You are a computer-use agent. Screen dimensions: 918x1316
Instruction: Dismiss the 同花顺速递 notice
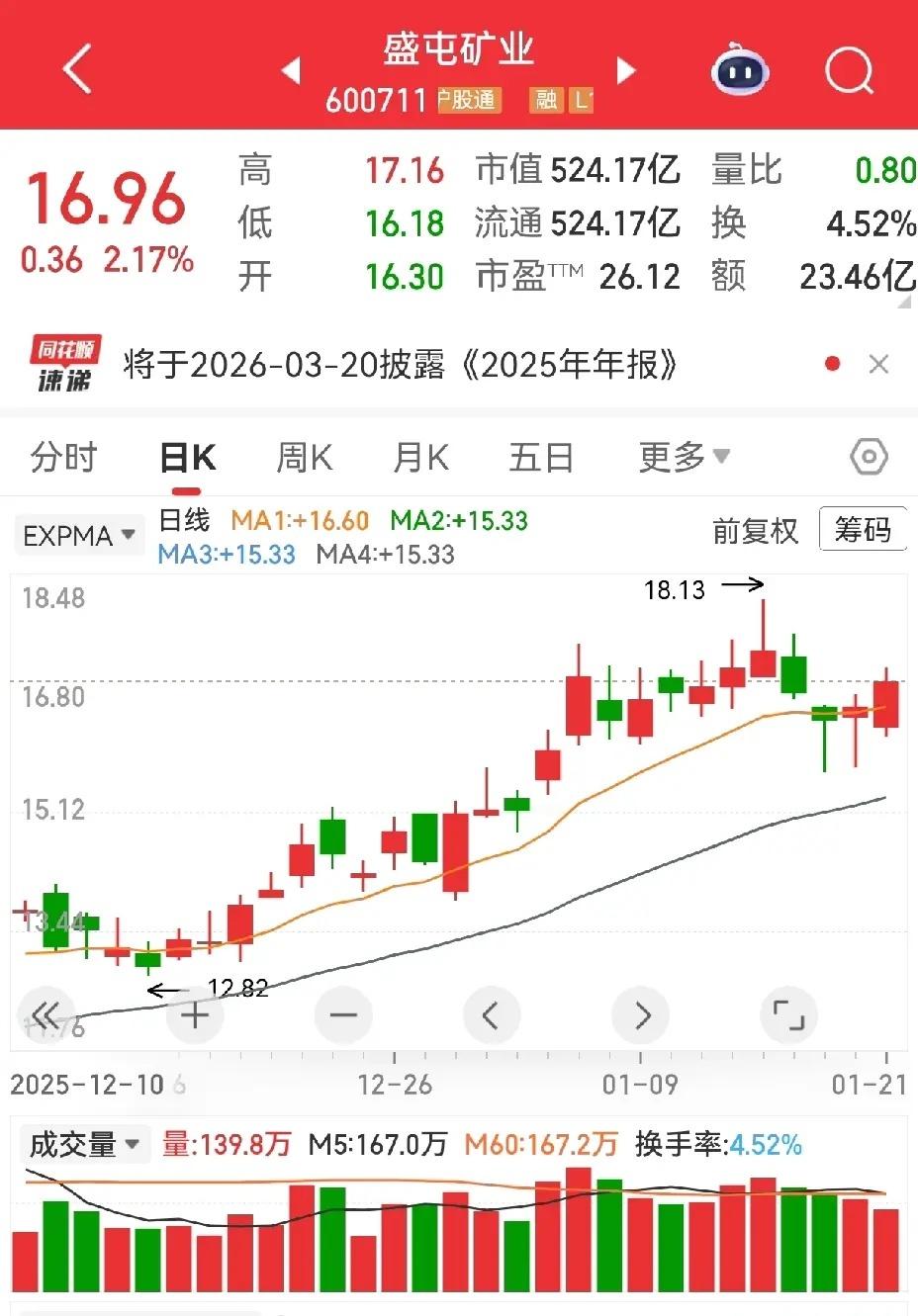pos(878,365)
